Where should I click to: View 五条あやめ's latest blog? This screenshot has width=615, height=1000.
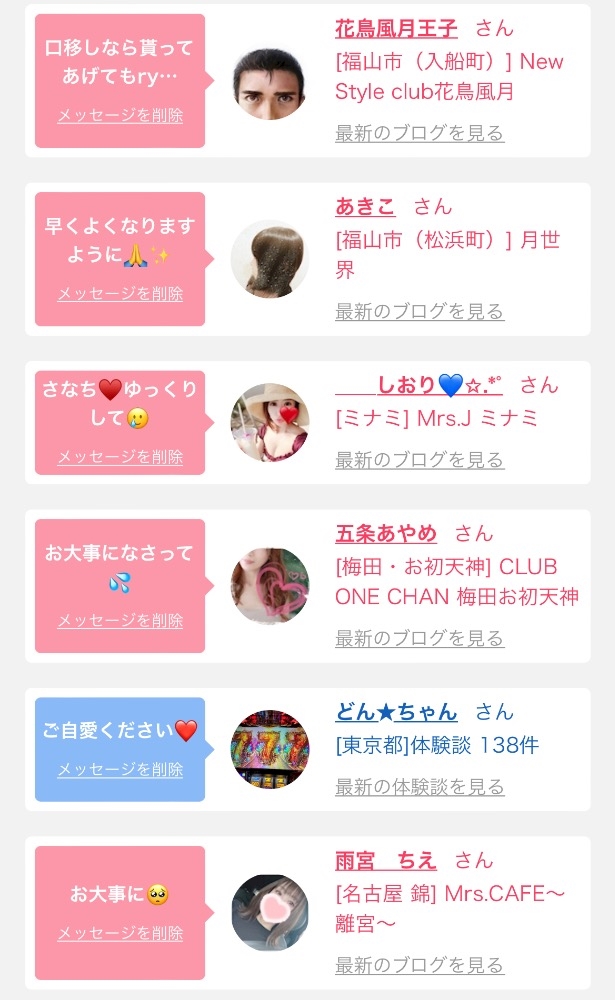coord(419,638)
